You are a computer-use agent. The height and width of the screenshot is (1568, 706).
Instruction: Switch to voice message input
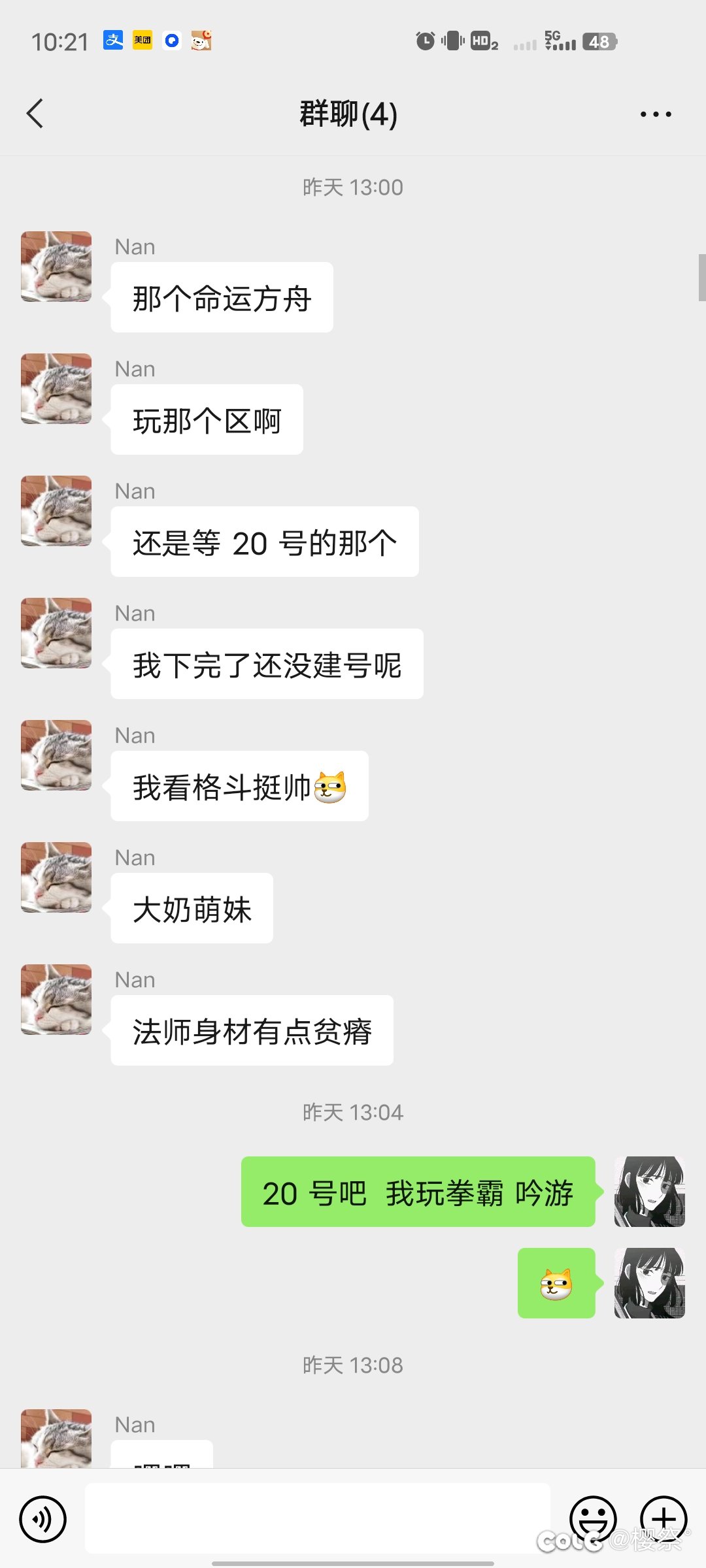pyautogui.click(x=42, y=1519)
